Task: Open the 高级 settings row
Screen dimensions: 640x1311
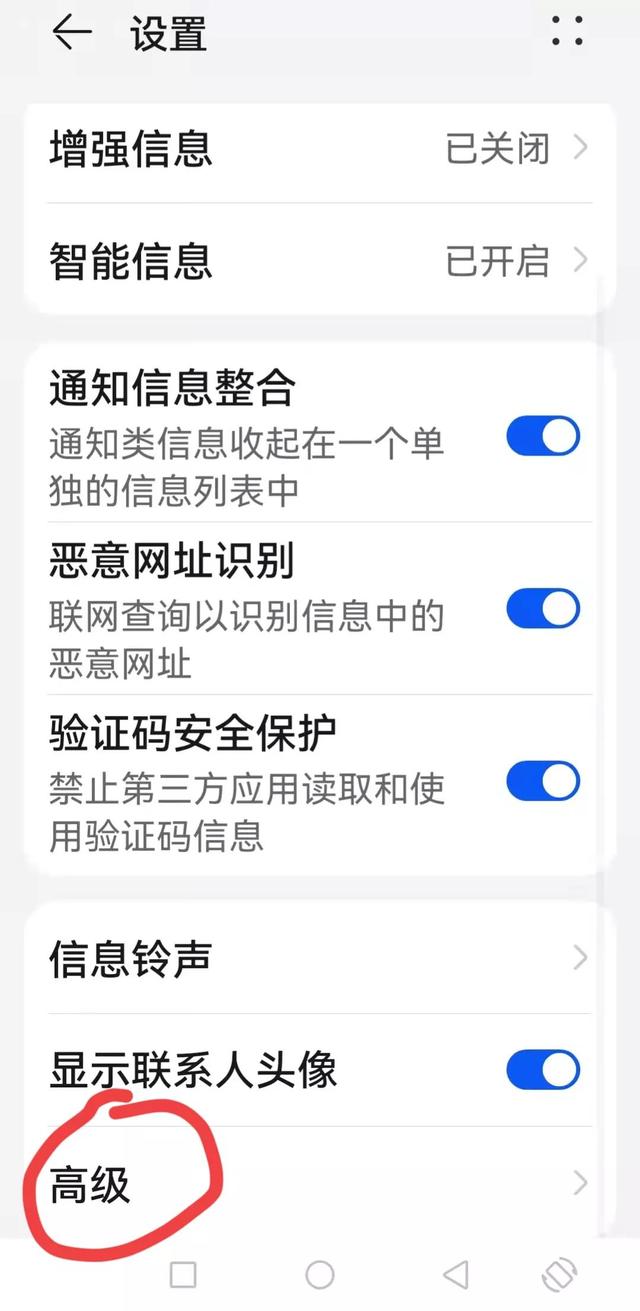Action: click(x=319, y=1184)
